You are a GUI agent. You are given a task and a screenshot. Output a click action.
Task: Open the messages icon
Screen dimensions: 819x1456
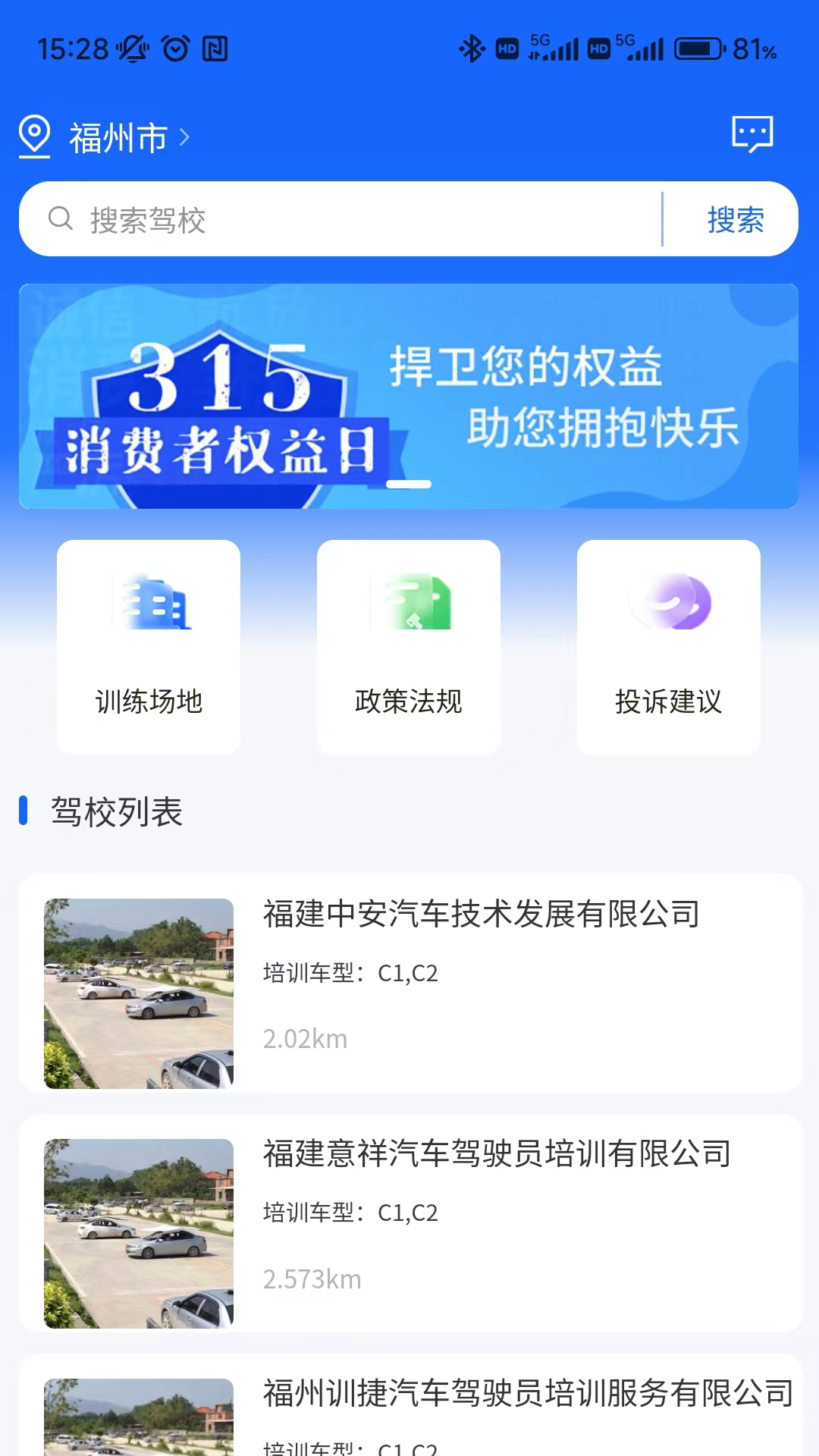tap(752, 135)
